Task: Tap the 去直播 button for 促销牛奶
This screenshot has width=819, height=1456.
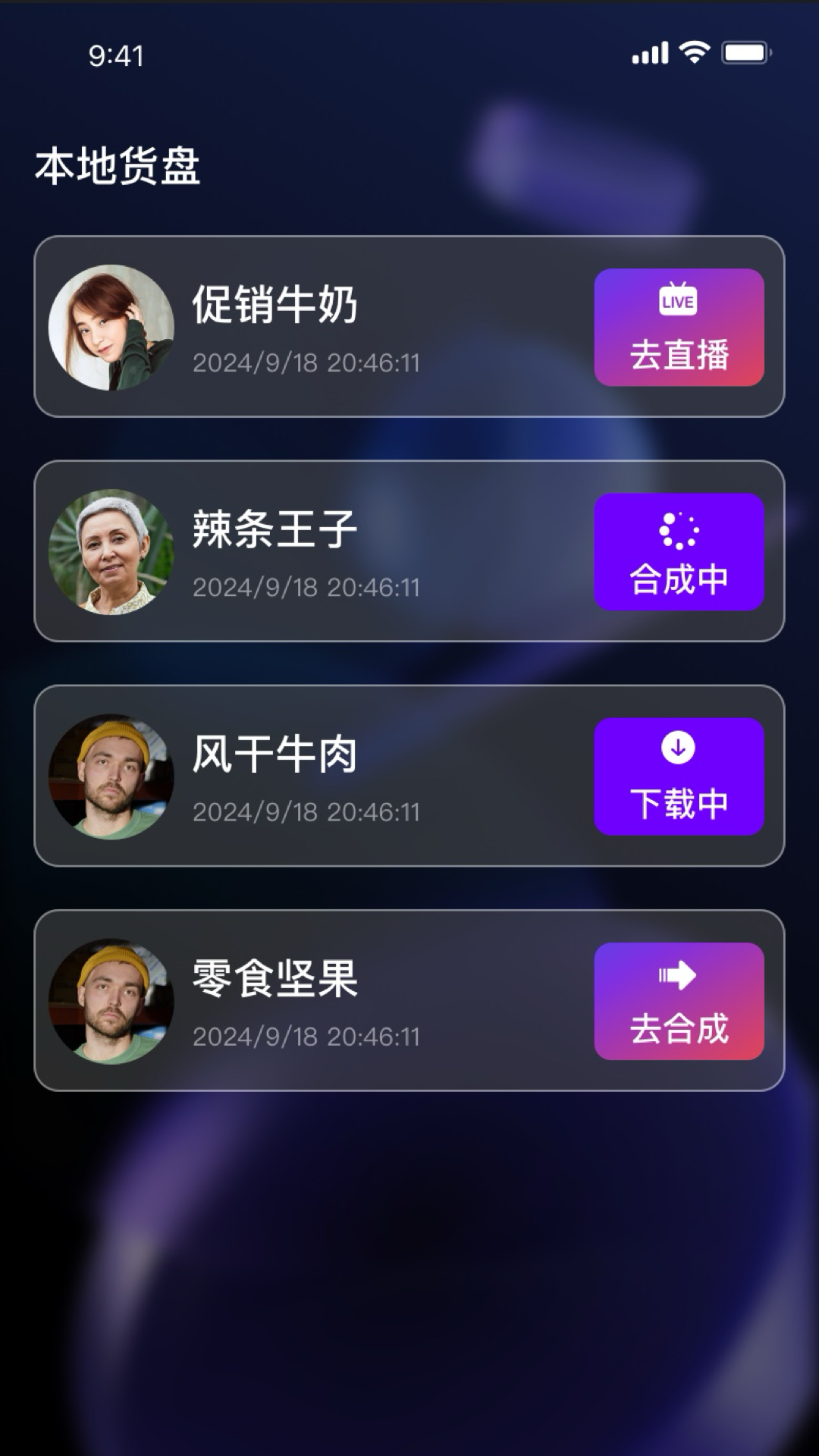Action: coord(679,328)
